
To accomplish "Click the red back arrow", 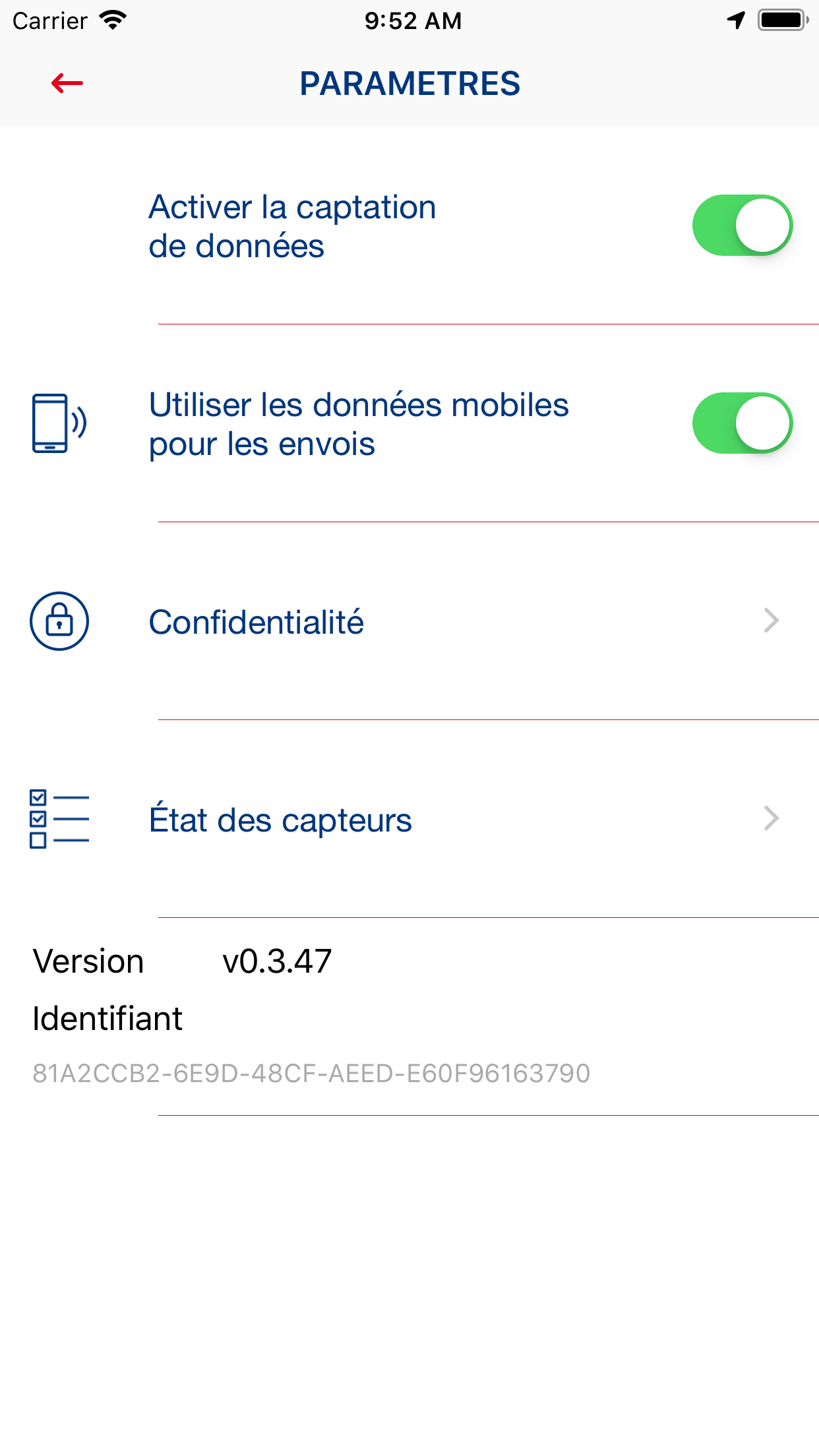I will [x=65, y=83].
